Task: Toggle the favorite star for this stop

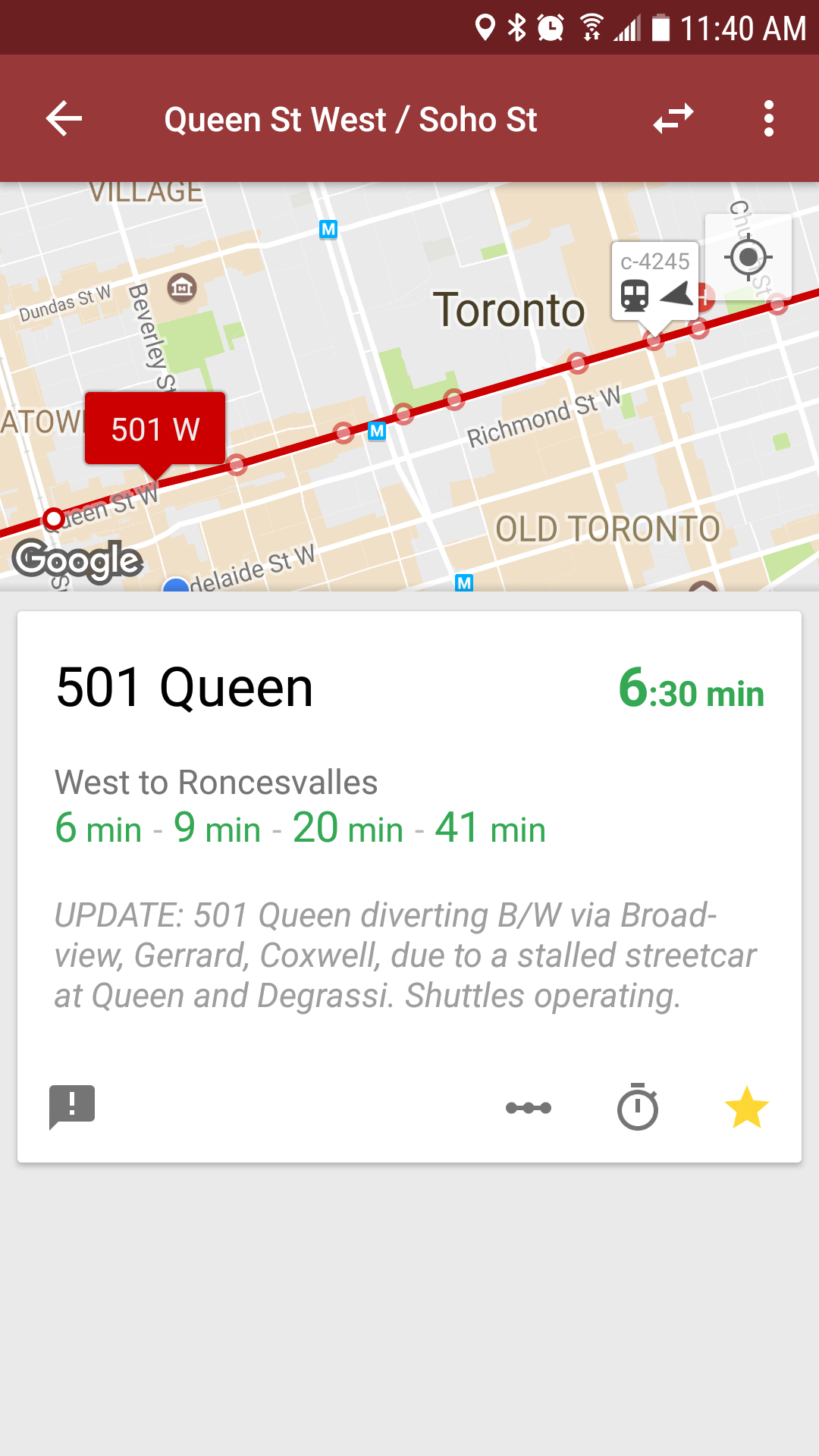Action: [x=747, y=1107]
